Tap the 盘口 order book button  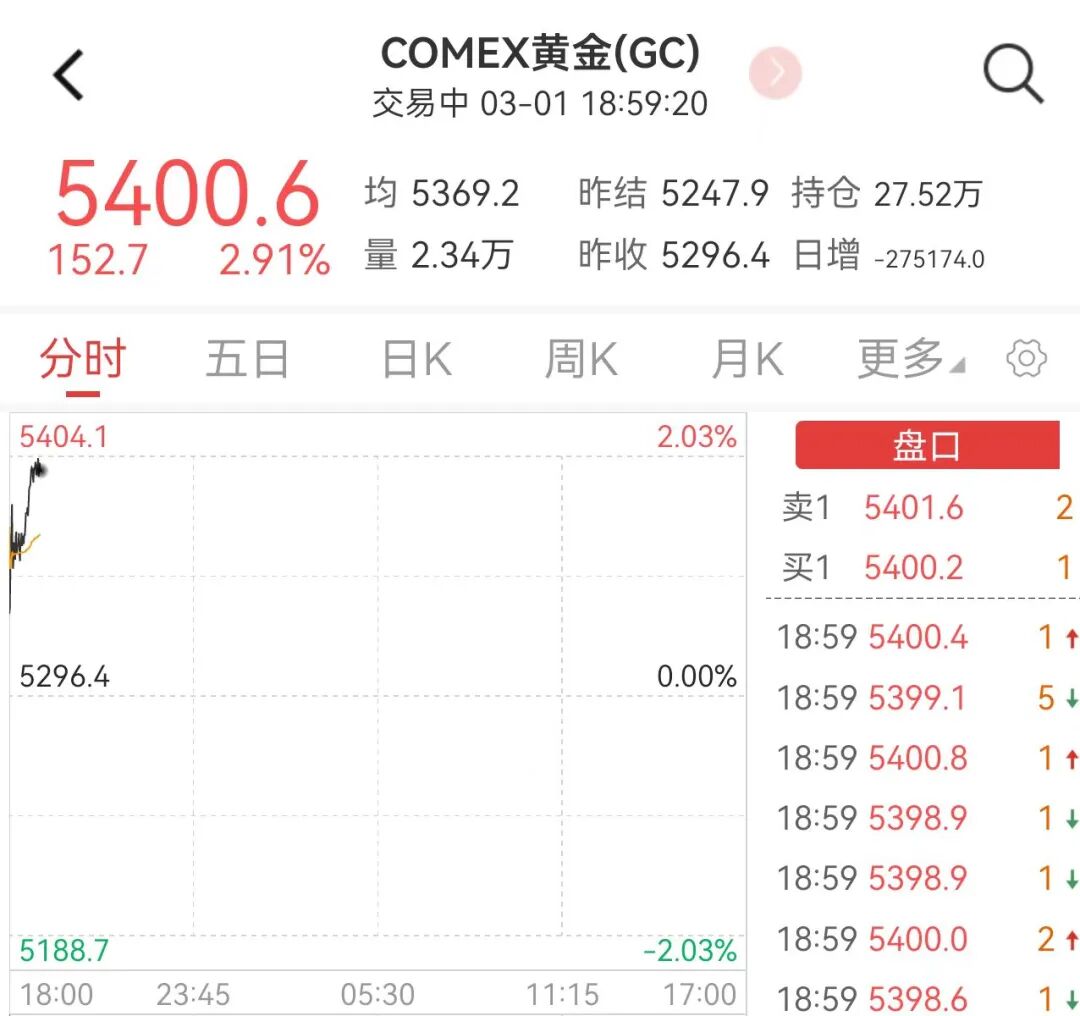tap(927, 446)
